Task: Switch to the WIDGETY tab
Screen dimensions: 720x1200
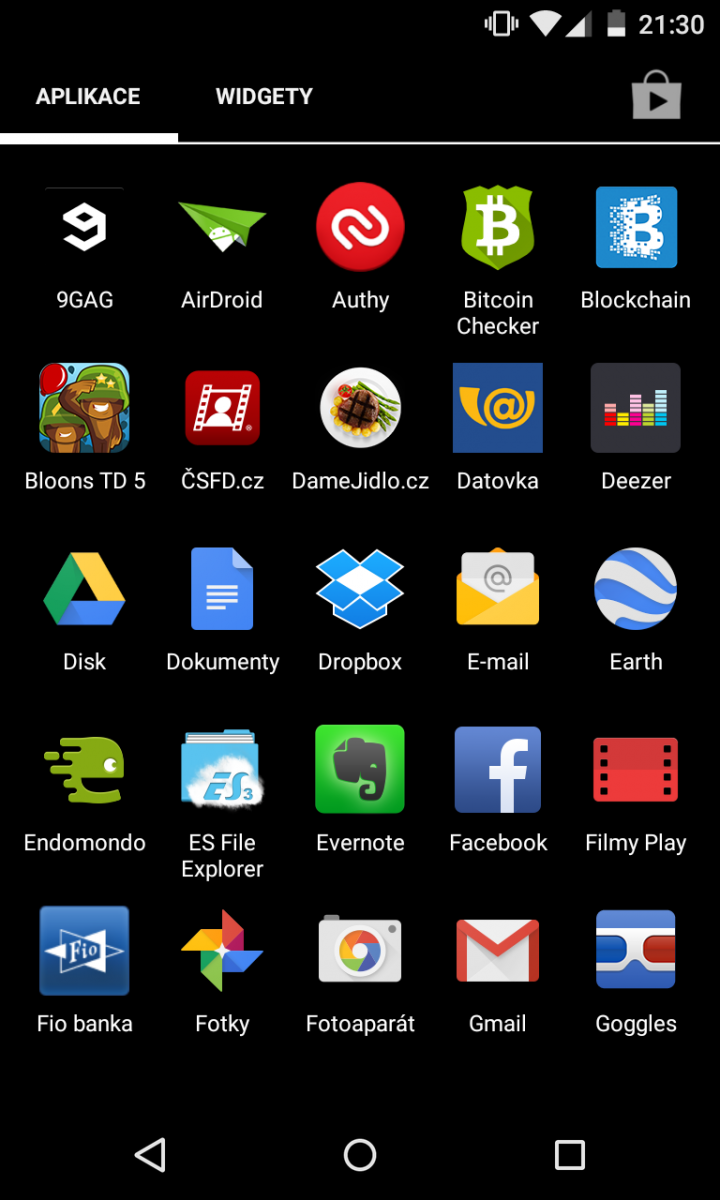Action: (264, 96)
